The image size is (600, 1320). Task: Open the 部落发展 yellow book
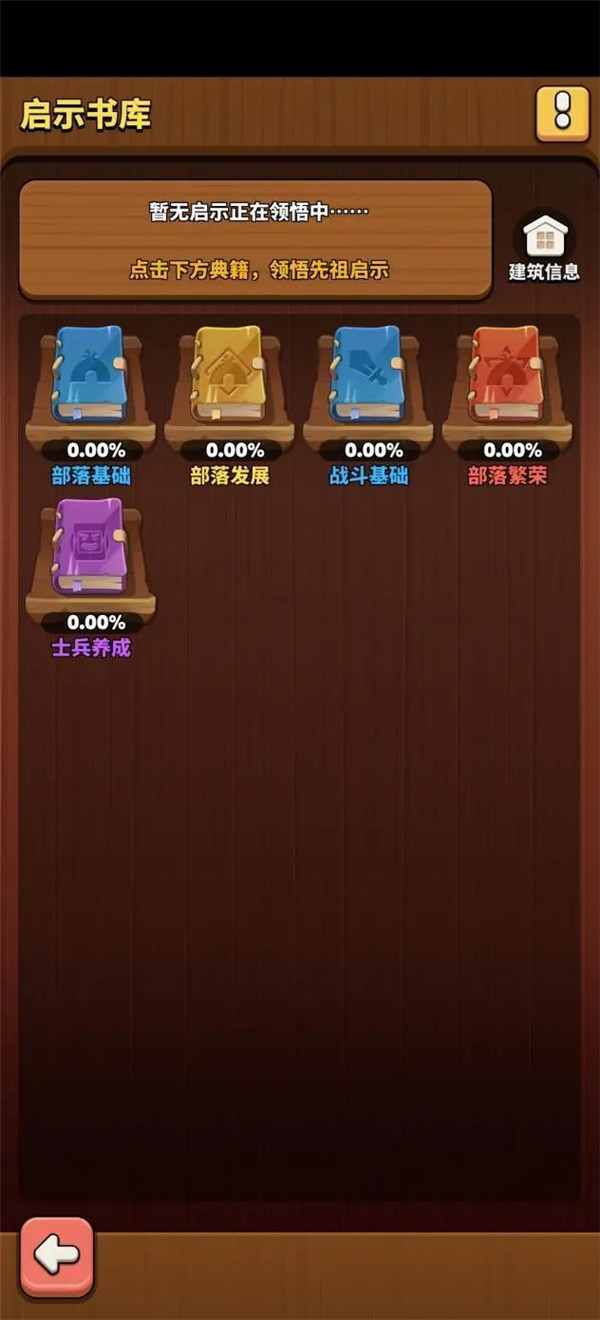[229, 374]
